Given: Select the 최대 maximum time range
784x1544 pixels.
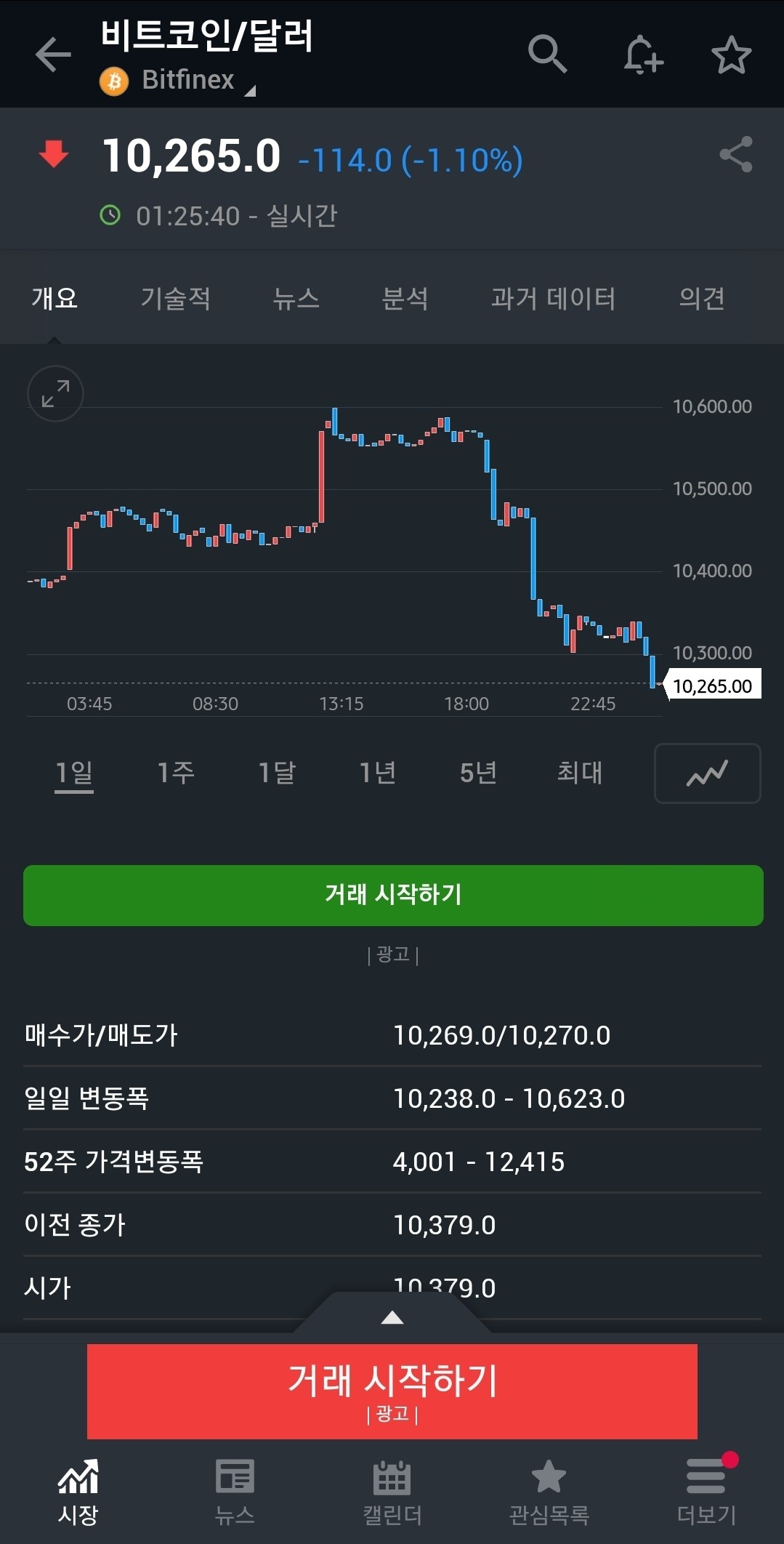Looking at the screenshot, I should click(579, 773).
